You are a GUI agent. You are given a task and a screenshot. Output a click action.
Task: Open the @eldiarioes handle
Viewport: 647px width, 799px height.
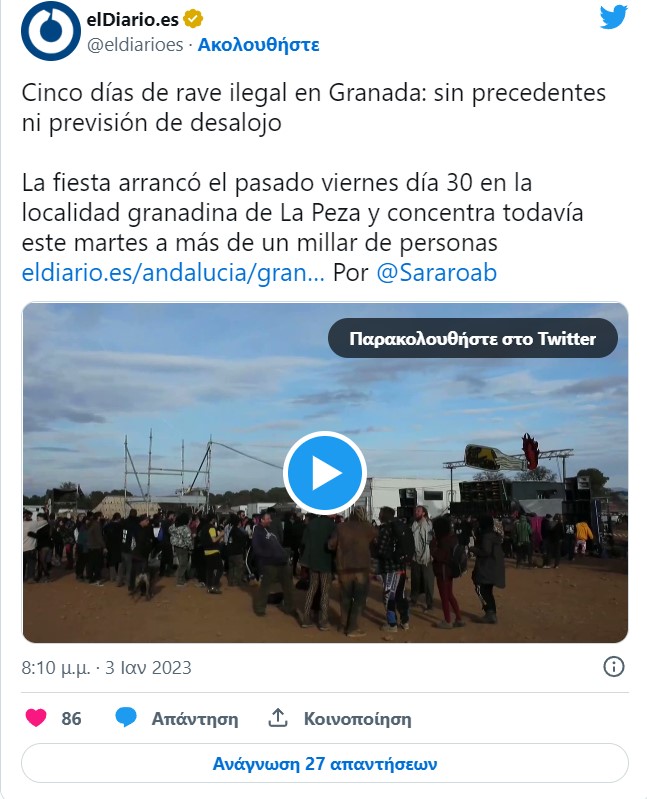point(136,45)
